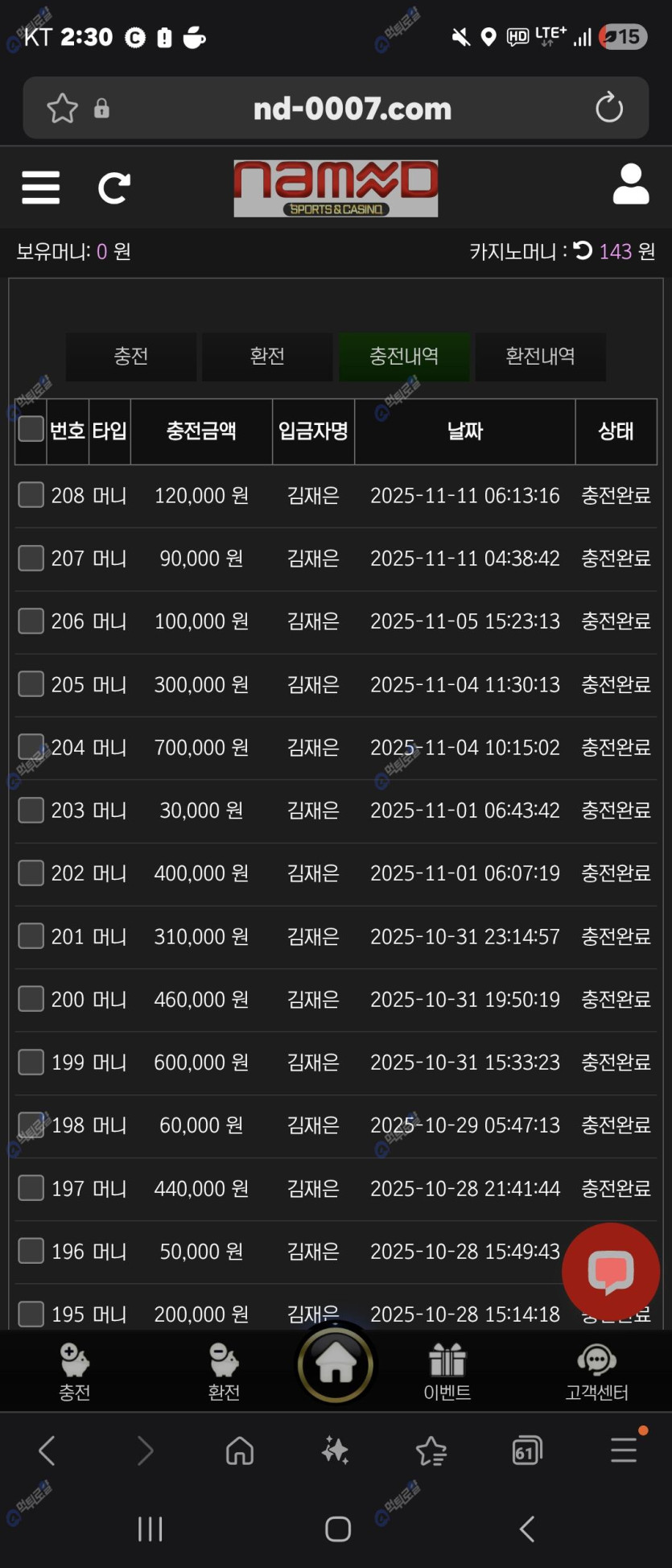Select the checkbox for row 205

tap(31, 684)
